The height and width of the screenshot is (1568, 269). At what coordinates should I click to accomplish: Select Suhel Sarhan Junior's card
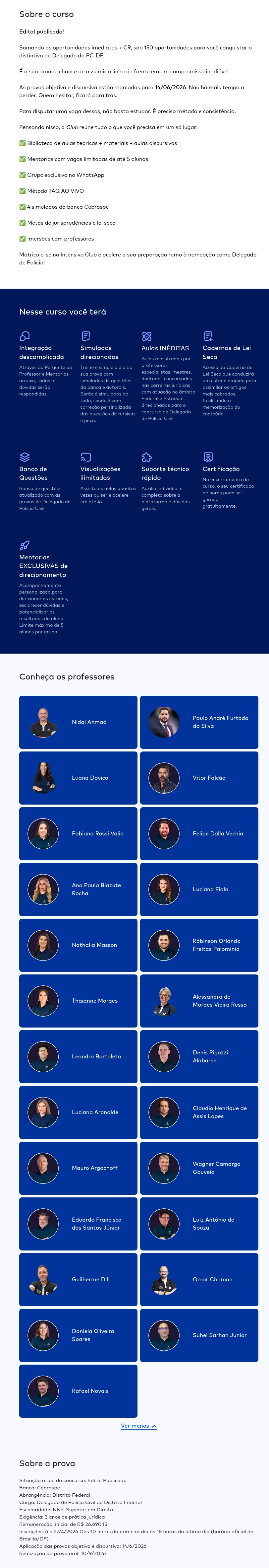click(199, 1335)
